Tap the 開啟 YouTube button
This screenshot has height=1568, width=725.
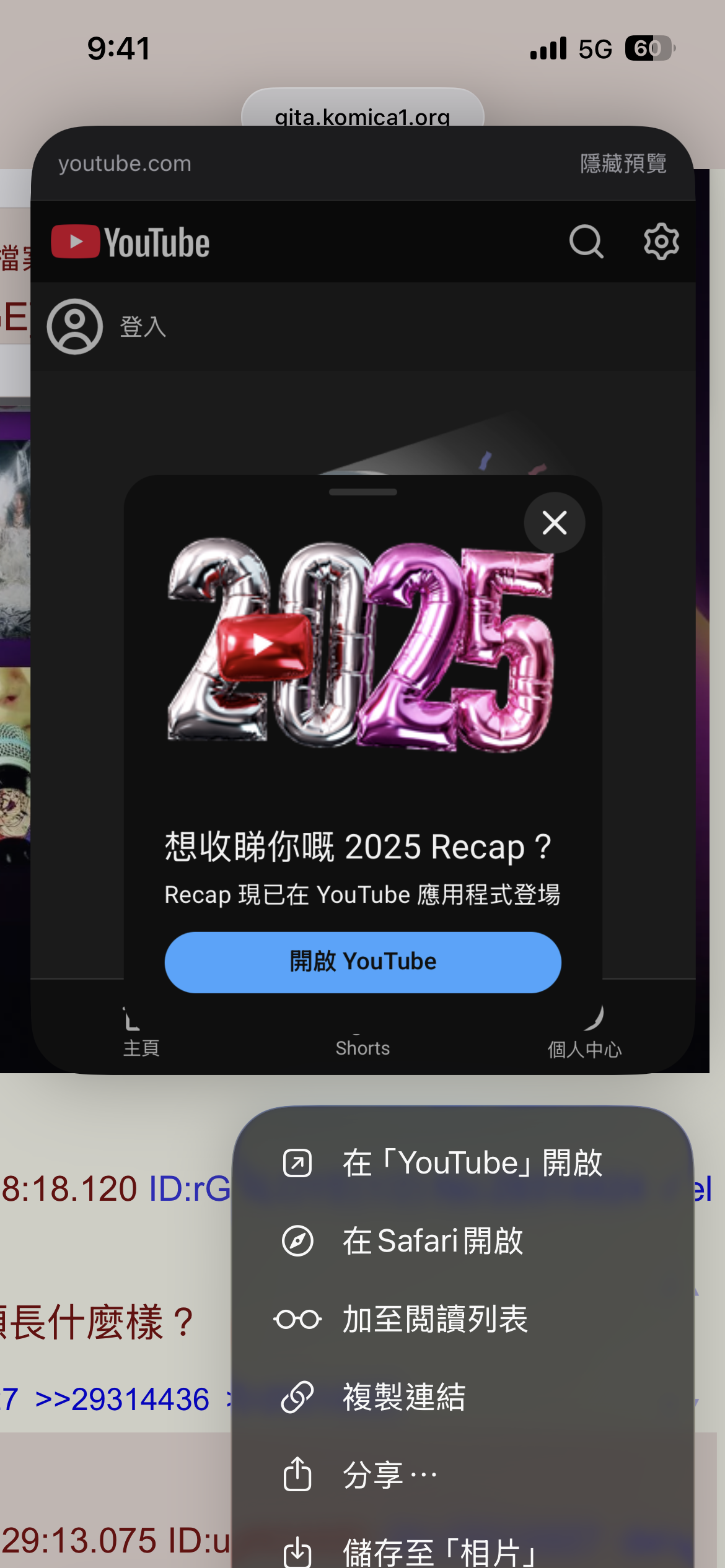(363, 962)
